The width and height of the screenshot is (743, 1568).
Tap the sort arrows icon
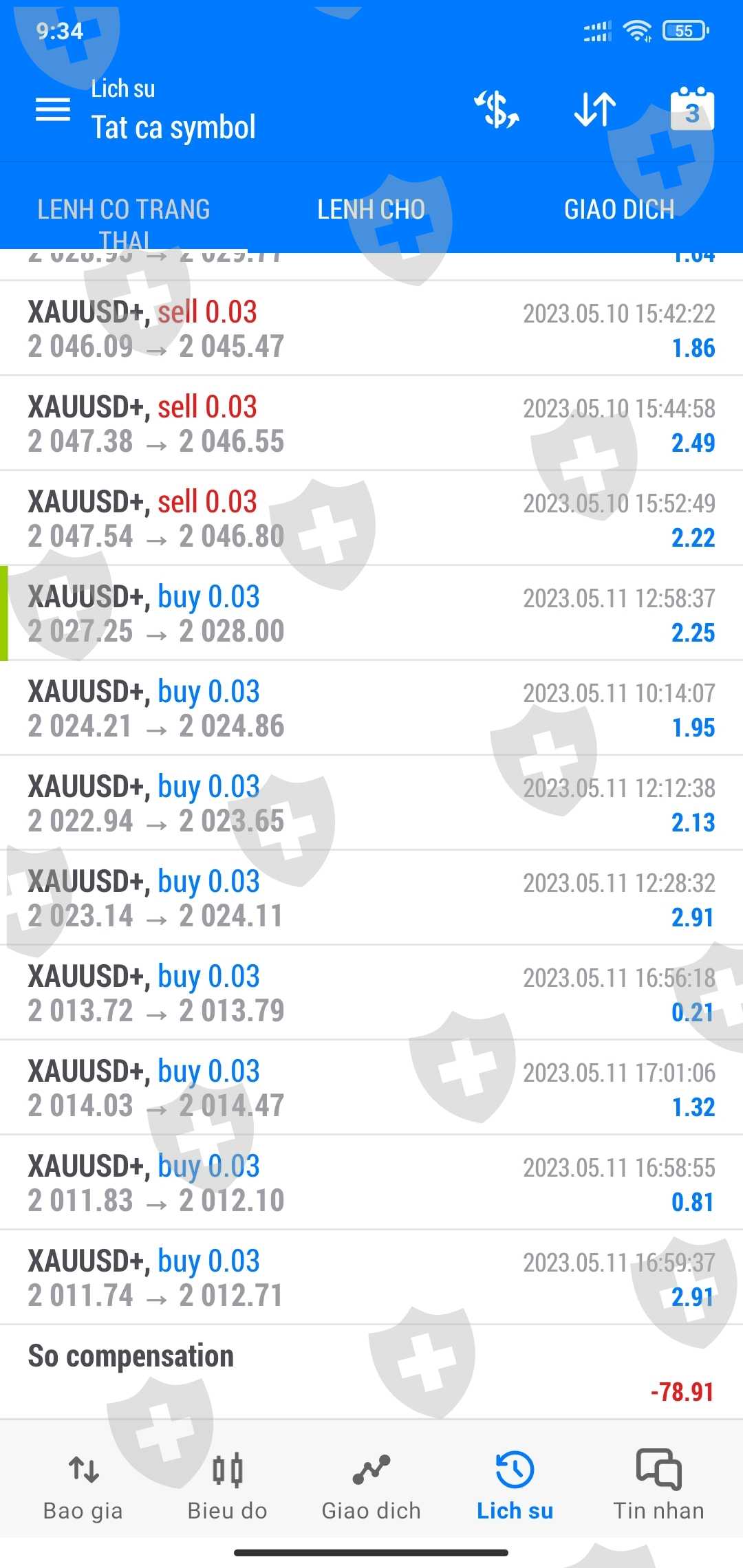[x=595, y=109]
